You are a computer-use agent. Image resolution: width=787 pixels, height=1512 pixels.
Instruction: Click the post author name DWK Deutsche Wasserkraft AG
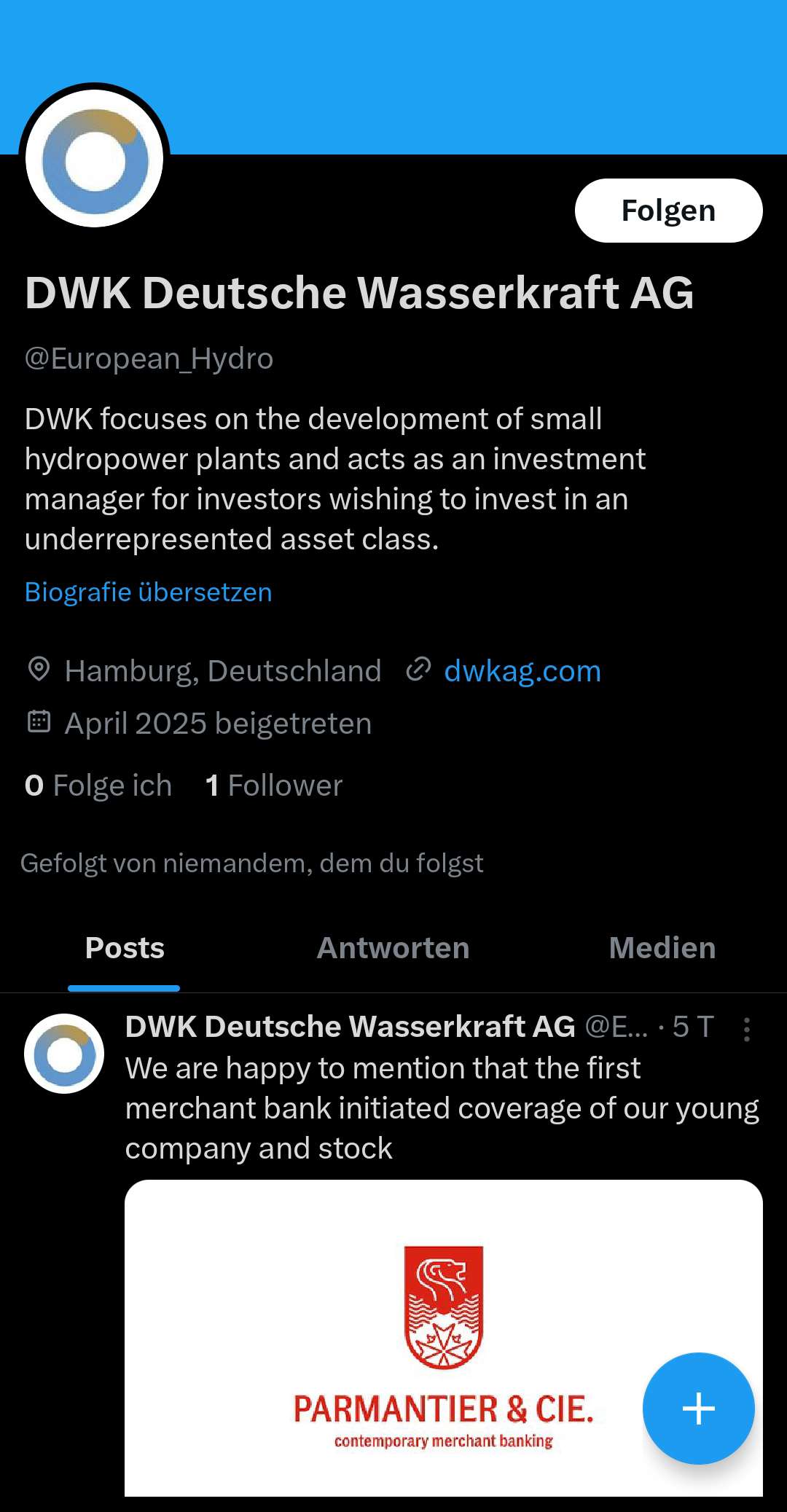tap(350, 1026)
